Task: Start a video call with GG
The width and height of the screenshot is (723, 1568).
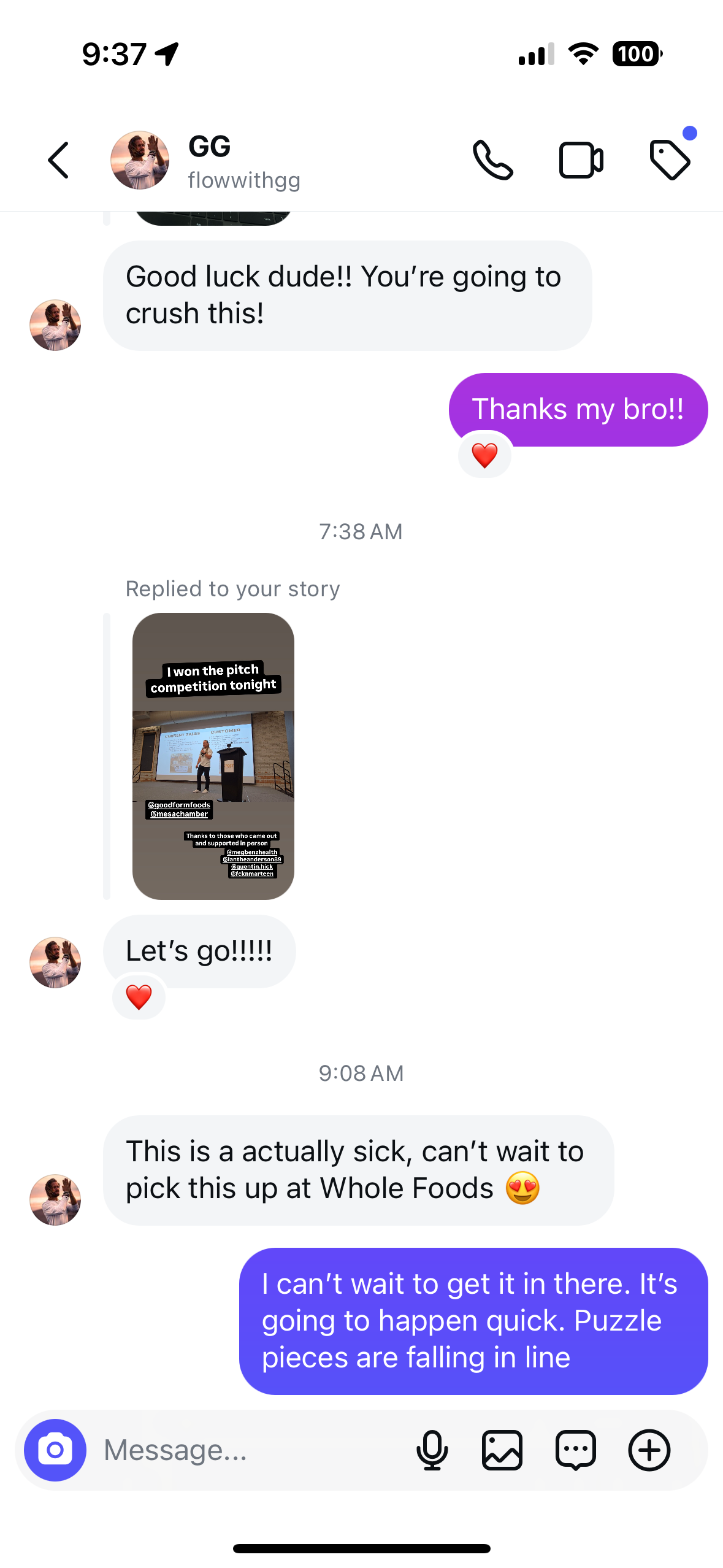Action: (x=581, y=160)
